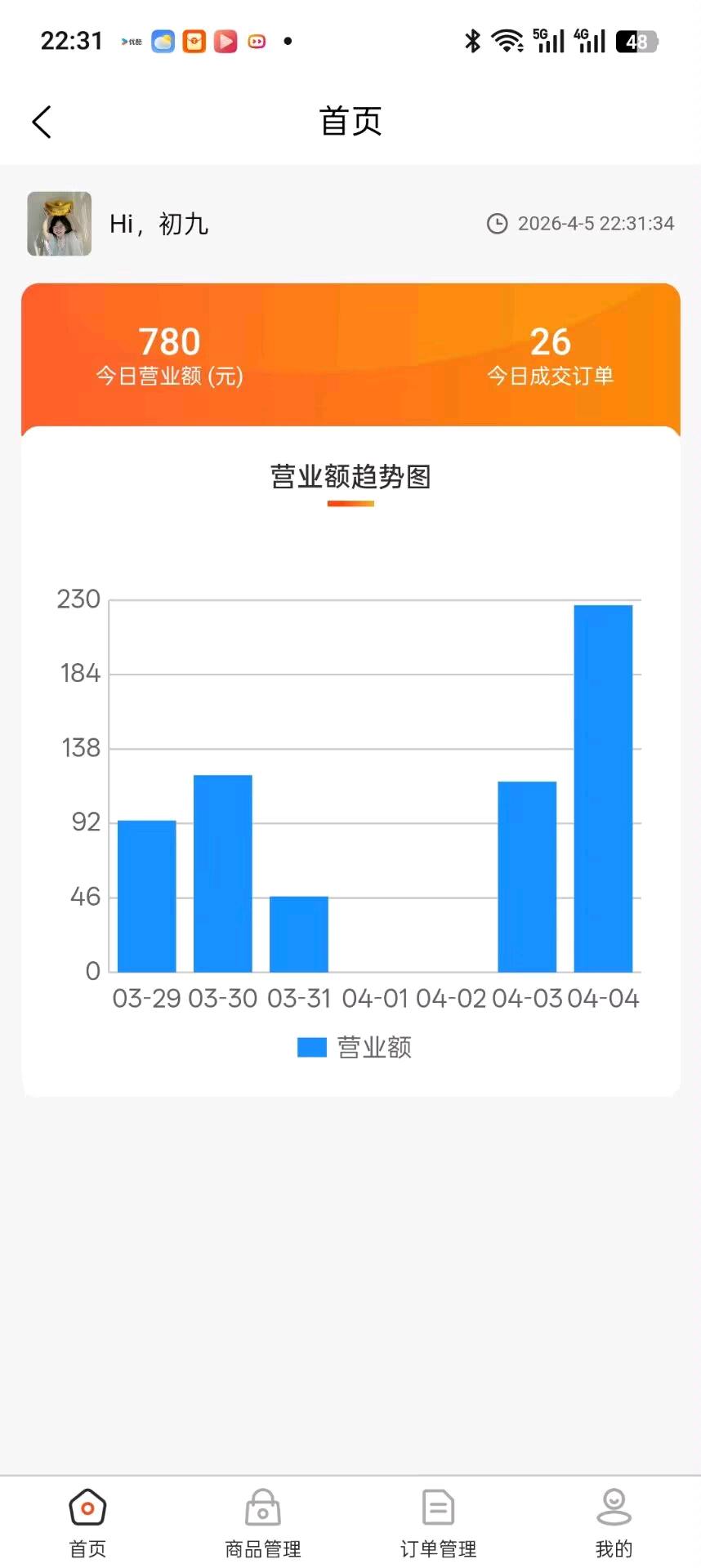
Task: Open 我的 via the person icon
Action: tap(614, 1507)
